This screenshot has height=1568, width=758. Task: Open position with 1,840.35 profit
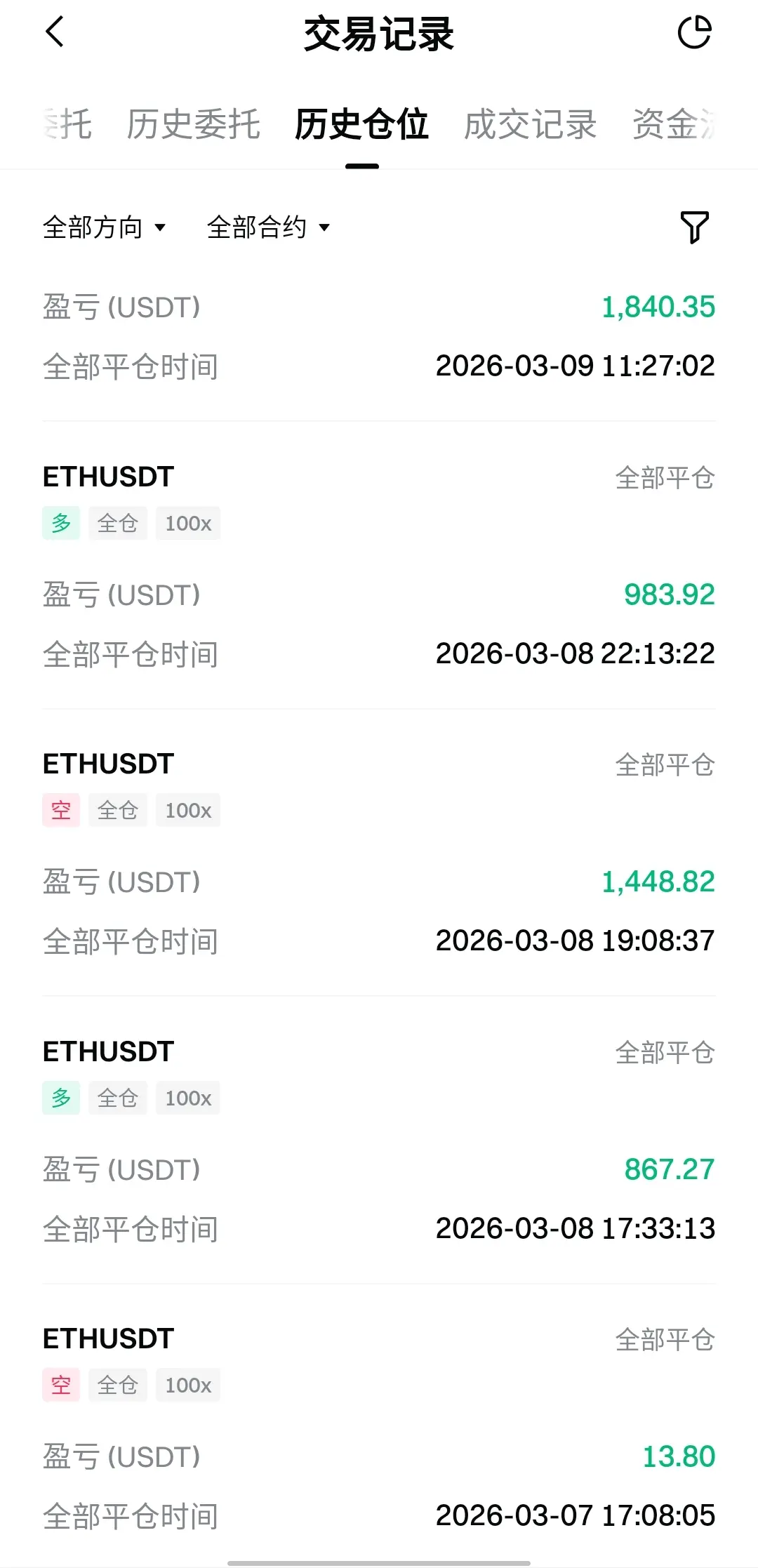(x=379, y=337)
